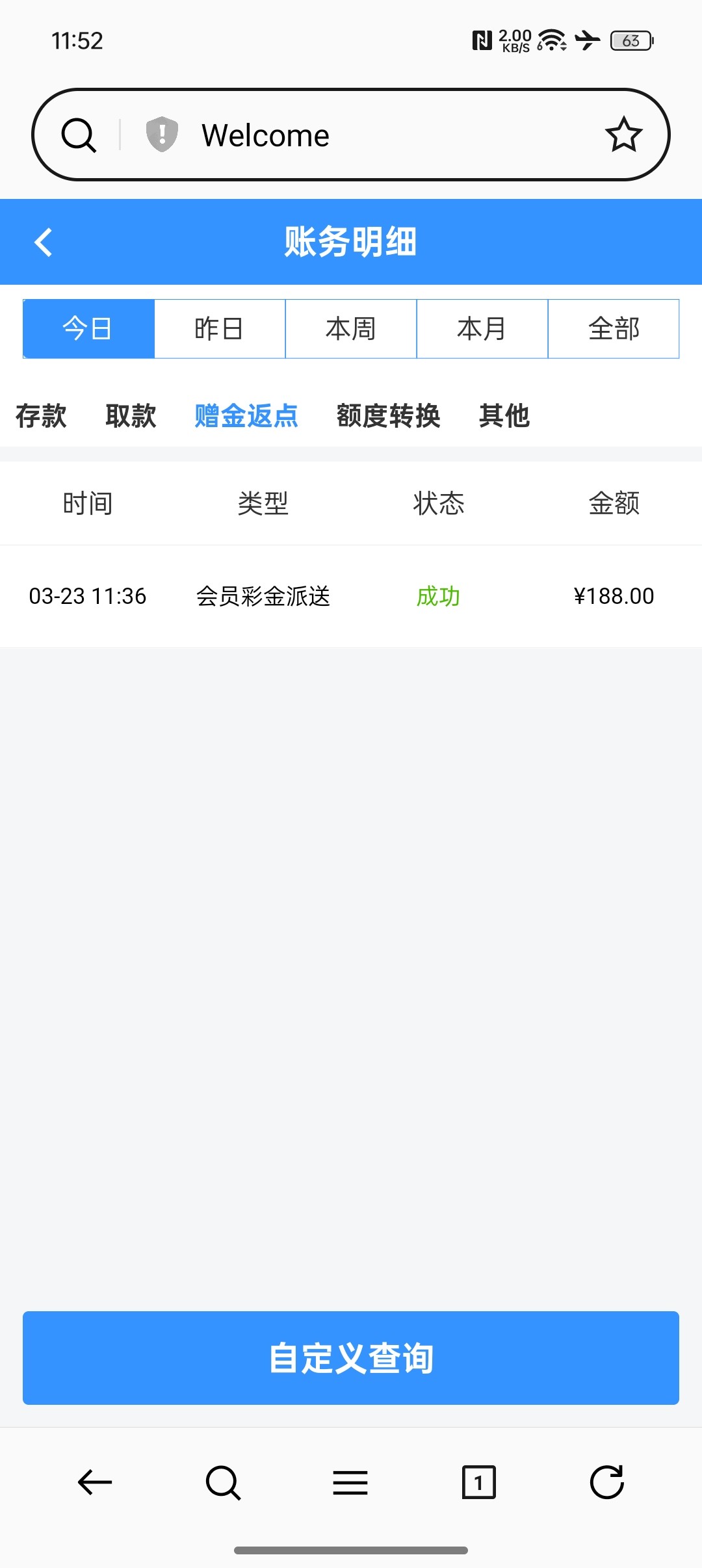Show 全部 records
This screenshot has width=702, height=1568.
tap(614, 329)
